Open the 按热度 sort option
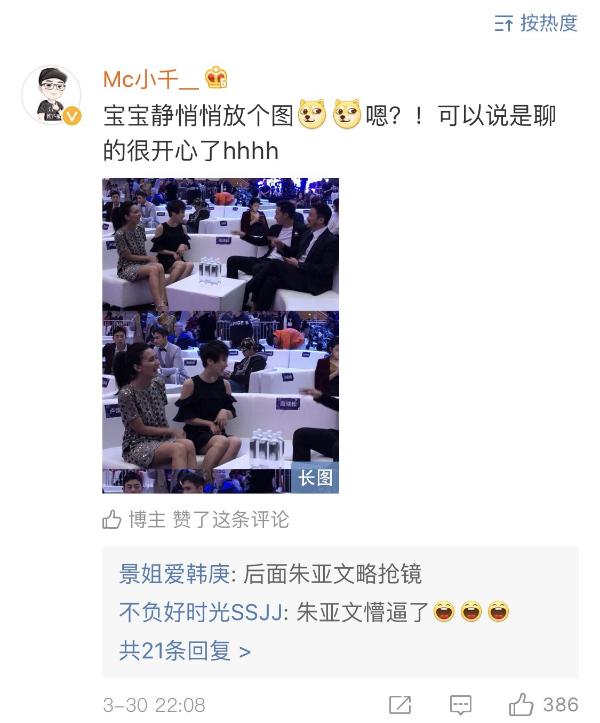Image resolution: width=600 pixels, height=723 pixels. [x=537, y=23]
